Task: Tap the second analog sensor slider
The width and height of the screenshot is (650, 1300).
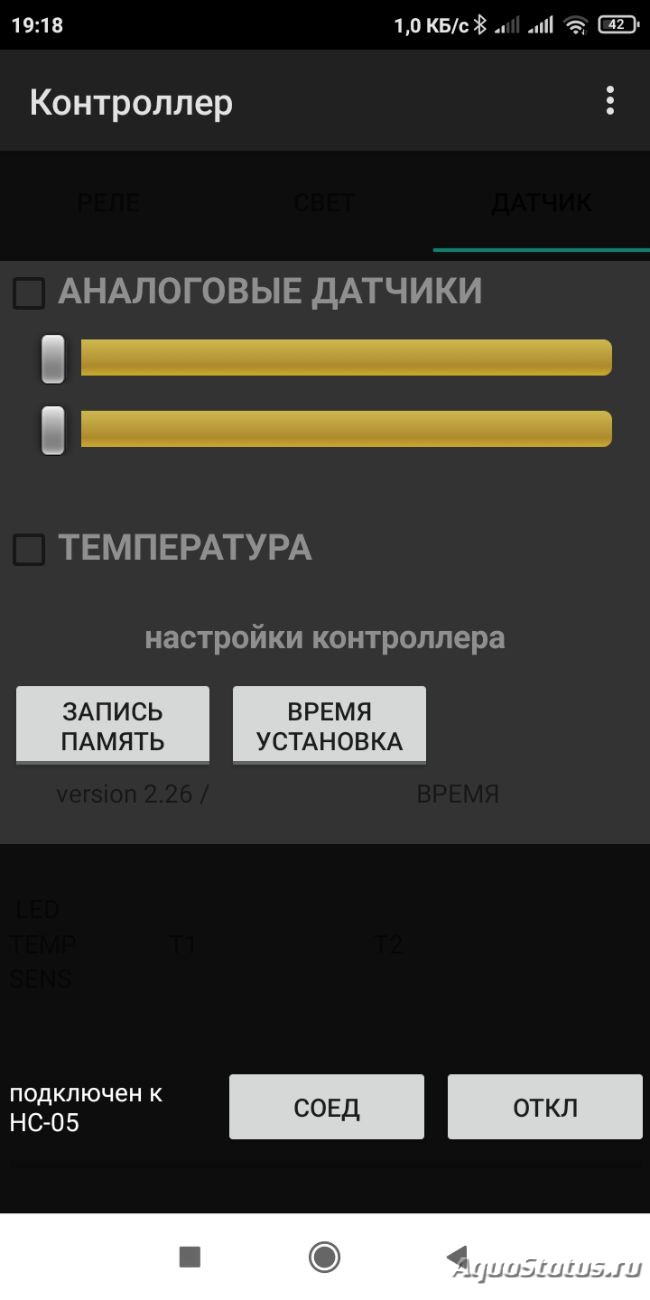Action: click(326, 429)
